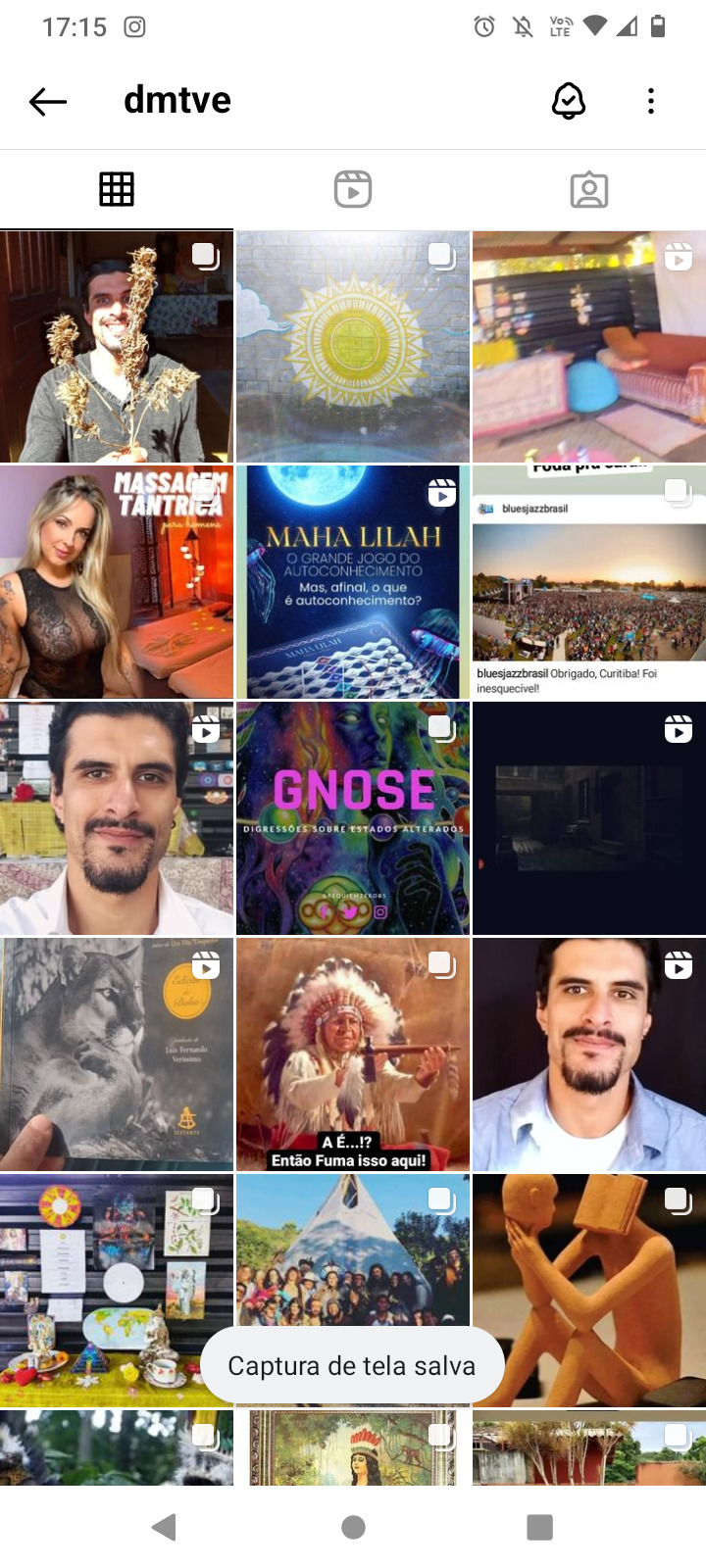Switch to the Reels tab
The image size is (706, 1568).
tap(353, 189)
